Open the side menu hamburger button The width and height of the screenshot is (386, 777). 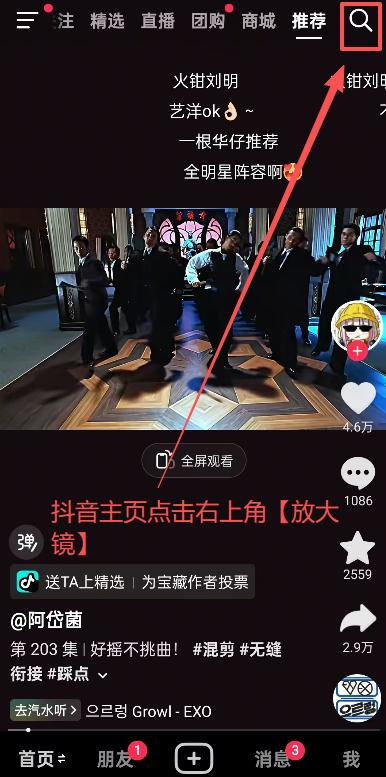[27, 20]
